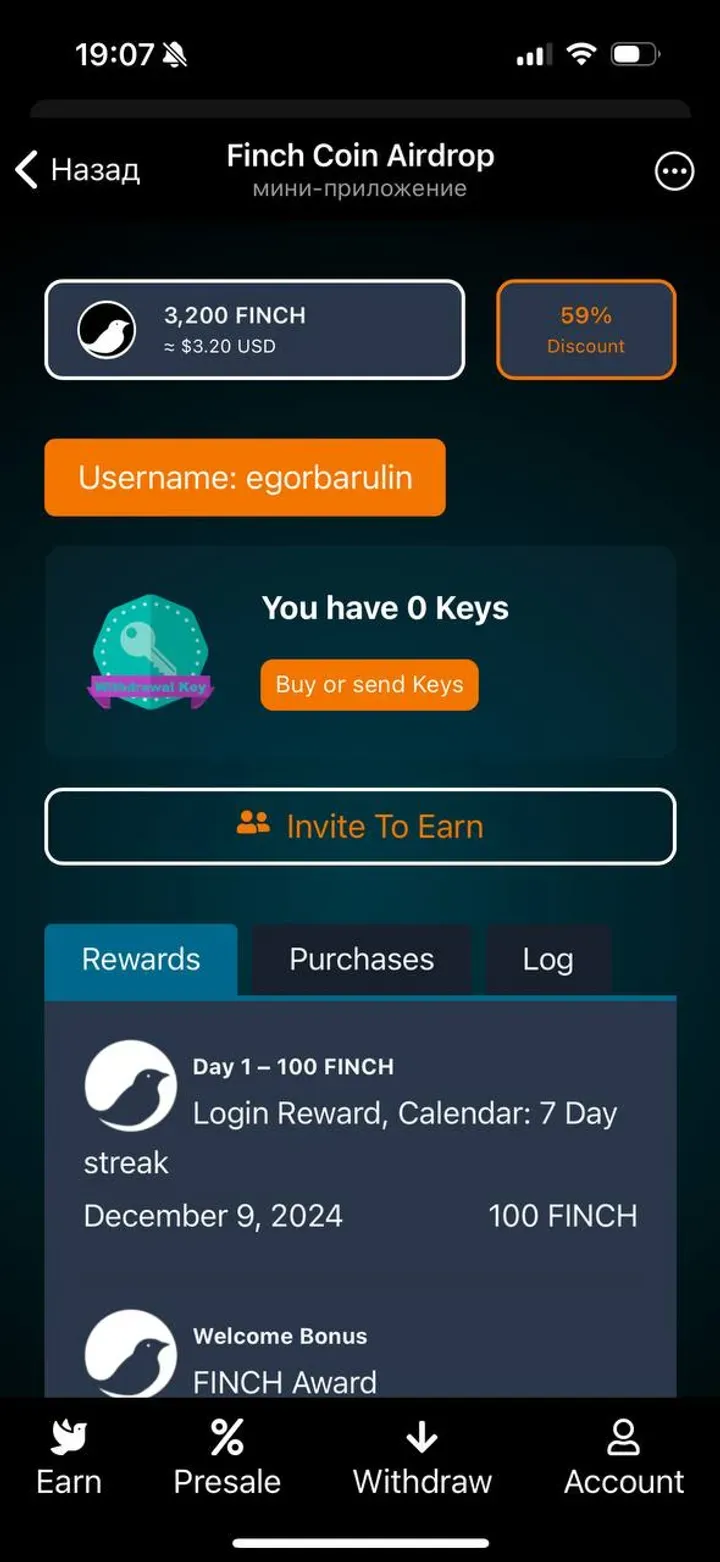This screenshot has width=720, height=1562.
Task: Go back via the Назад button
Action: 78,170
